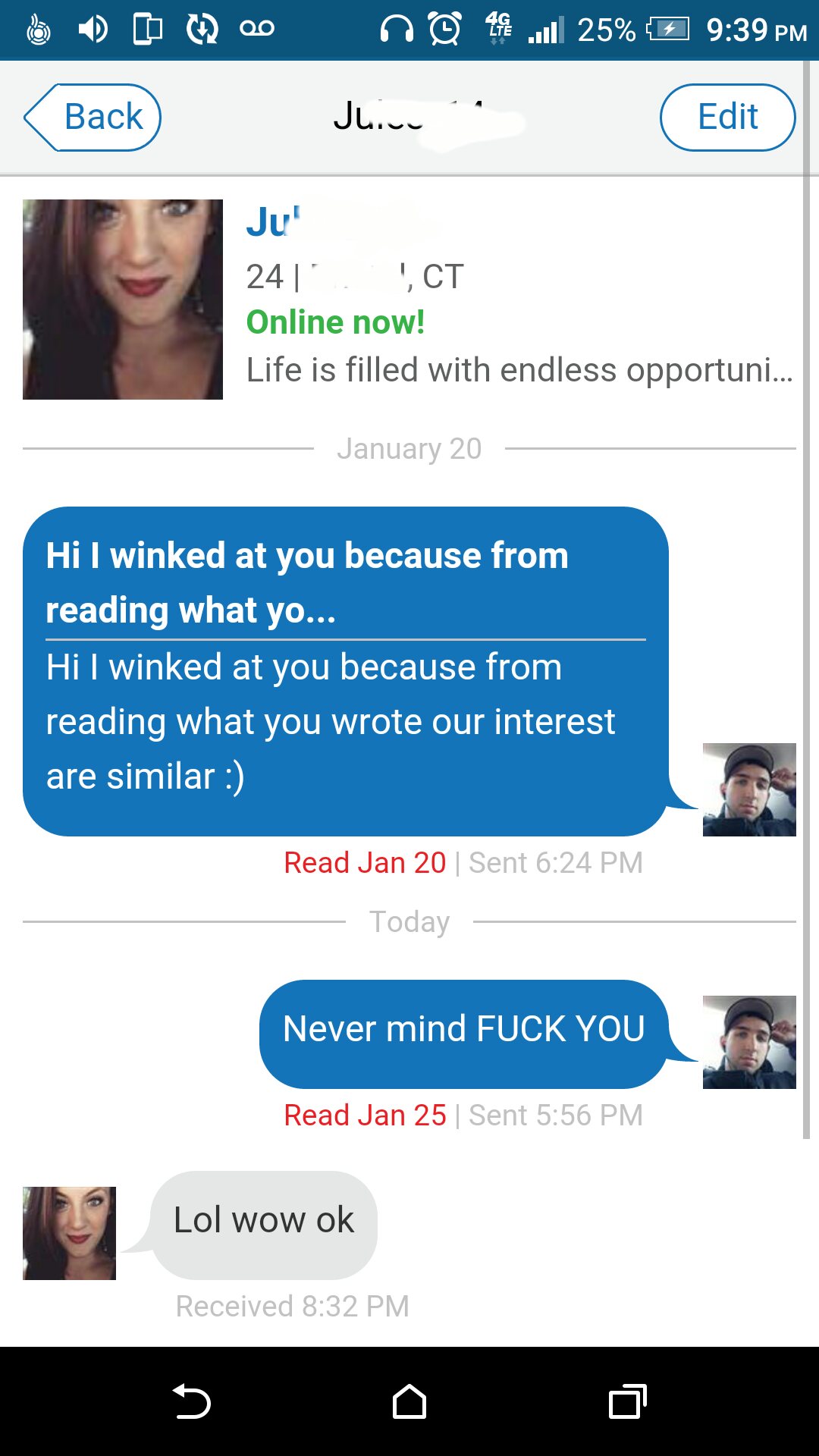Open the recent apps overview
Viewport: 819px width, 1456px height.
(x=627, y=1401)
